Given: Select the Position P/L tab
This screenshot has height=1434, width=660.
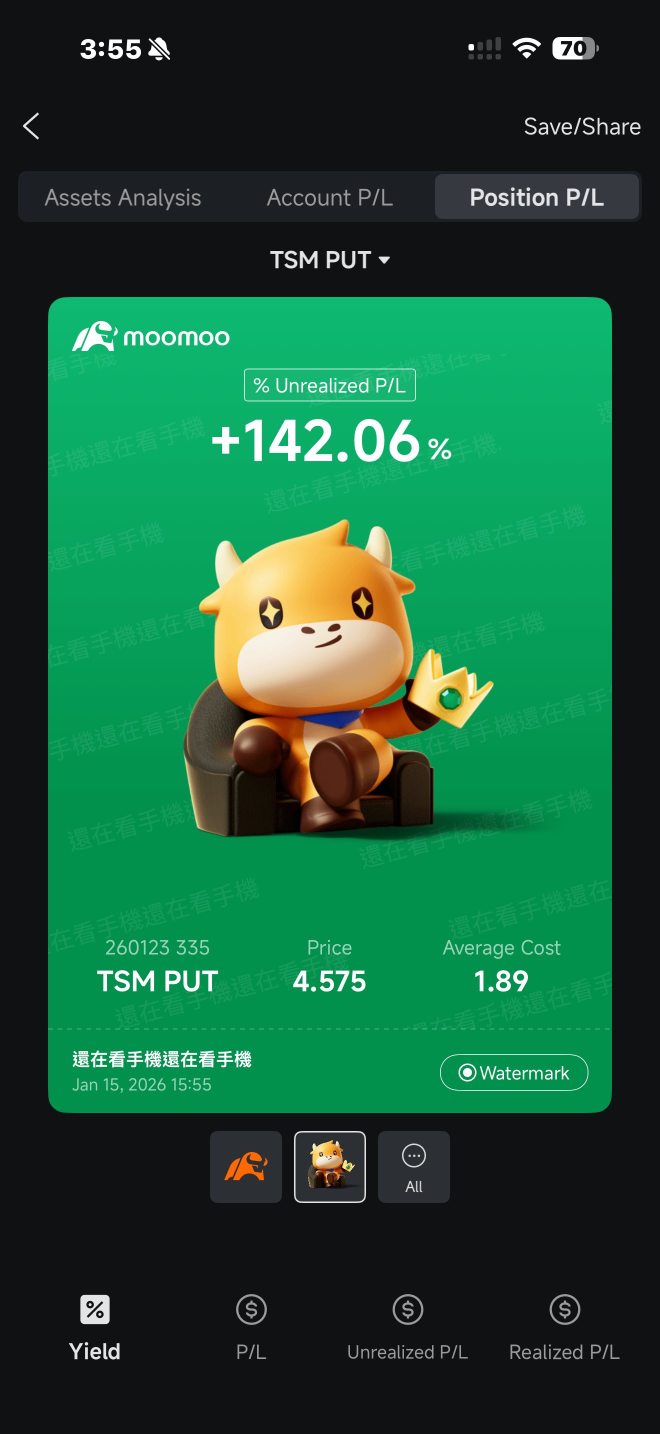Looking at the screenshot, I should (x=537, y=197).
